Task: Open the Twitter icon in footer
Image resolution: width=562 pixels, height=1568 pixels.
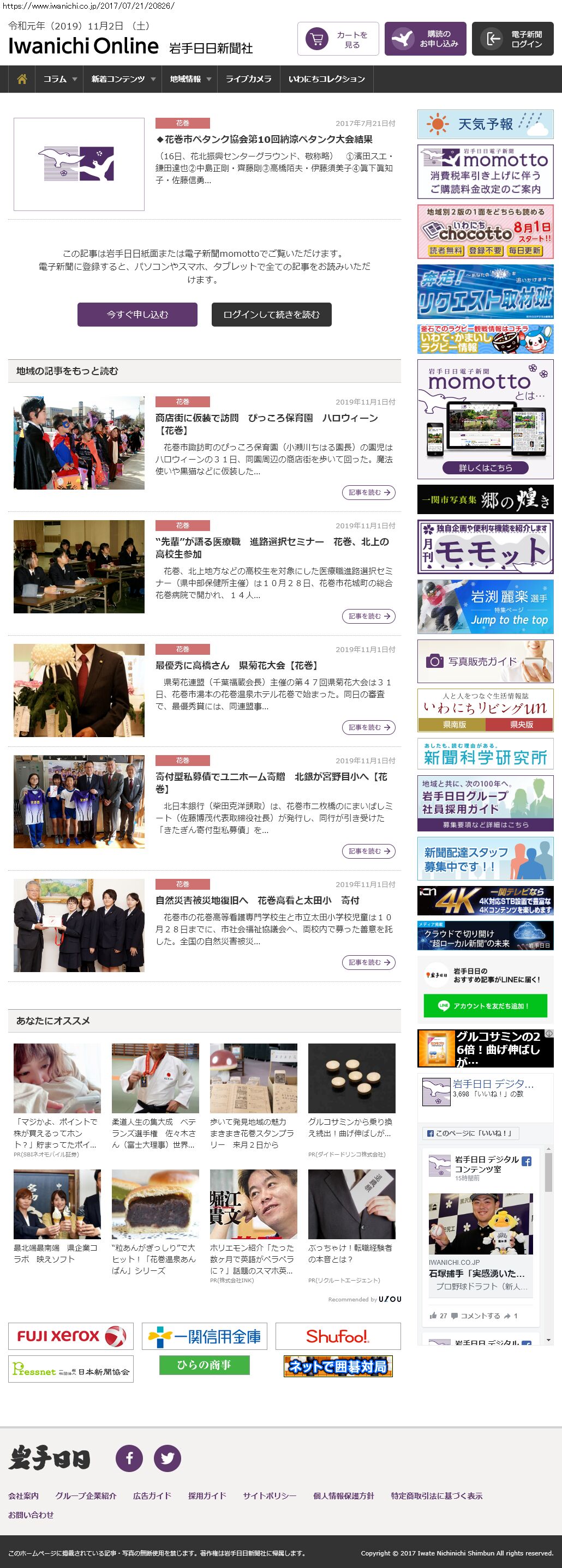Action: [167, 1458]
